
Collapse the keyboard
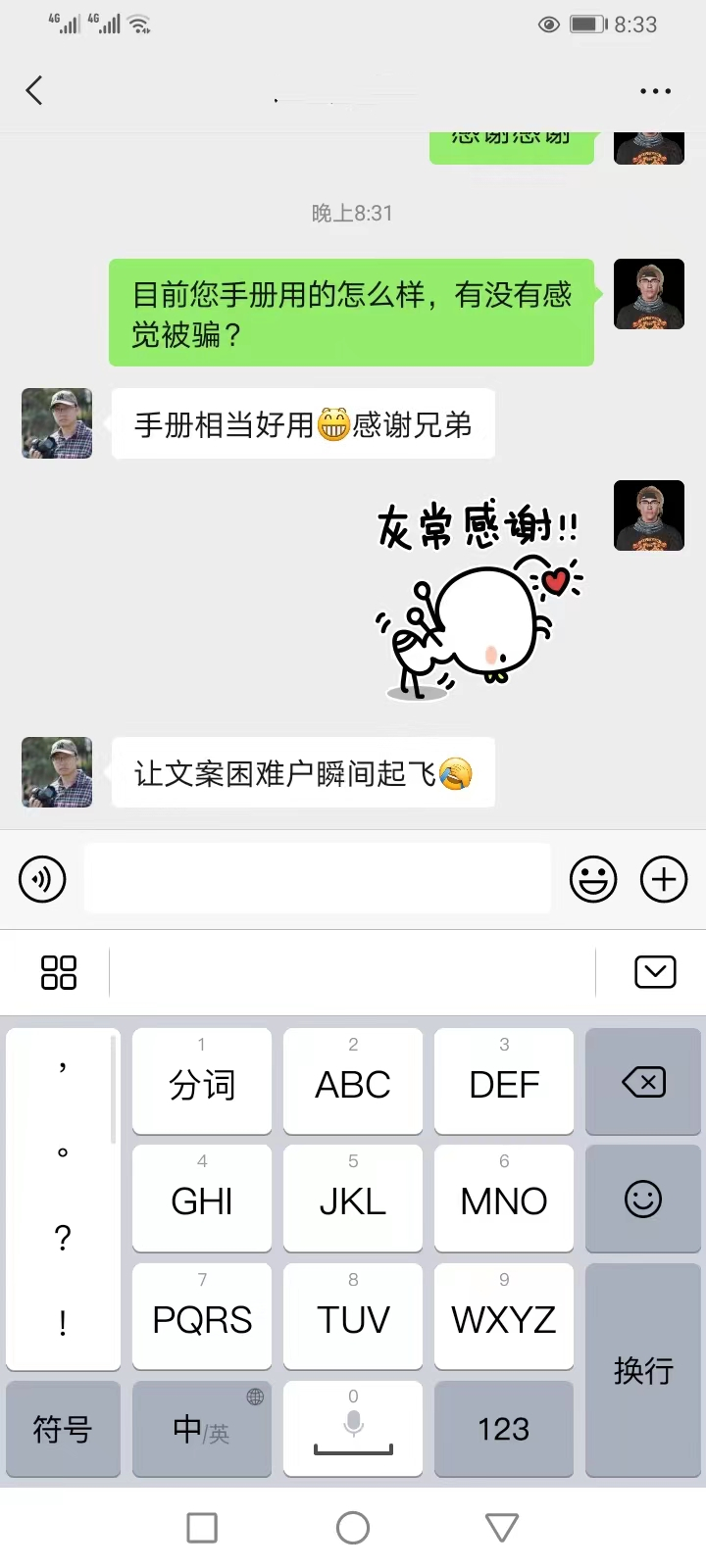(x=655, y=972)
